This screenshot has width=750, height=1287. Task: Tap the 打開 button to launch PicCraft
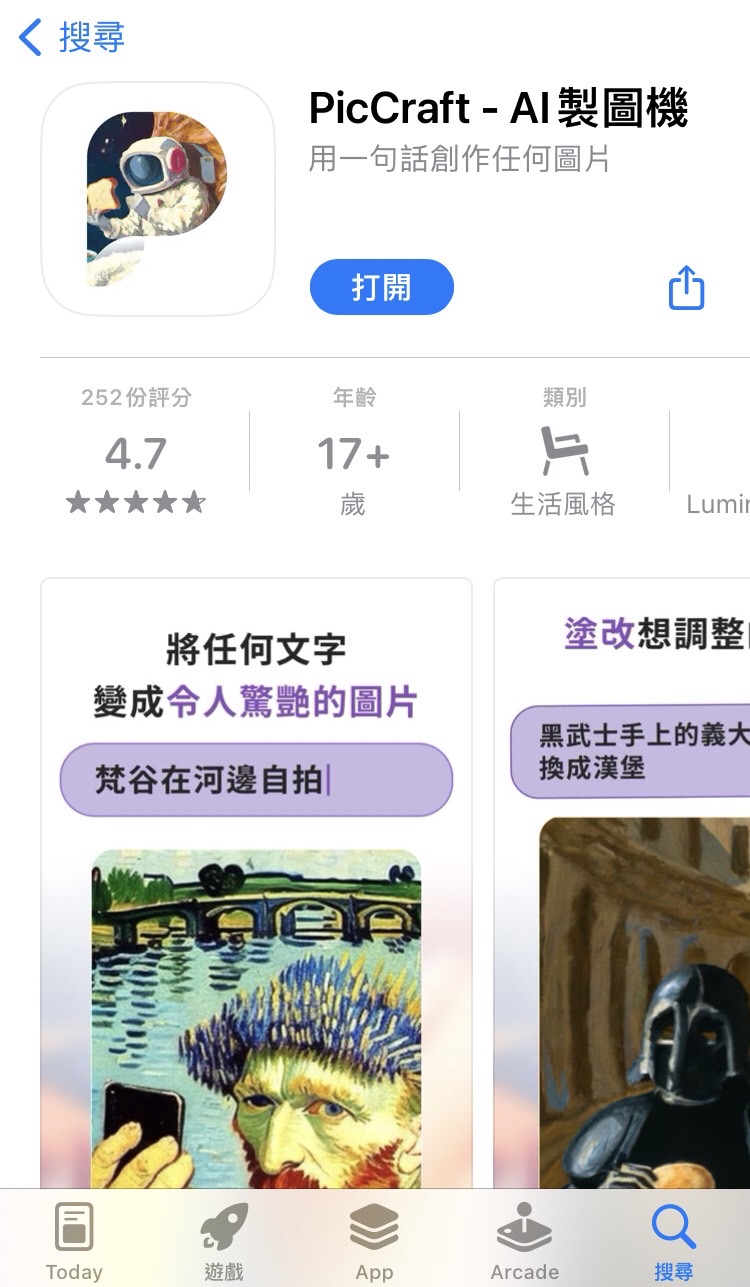point(381,287)
